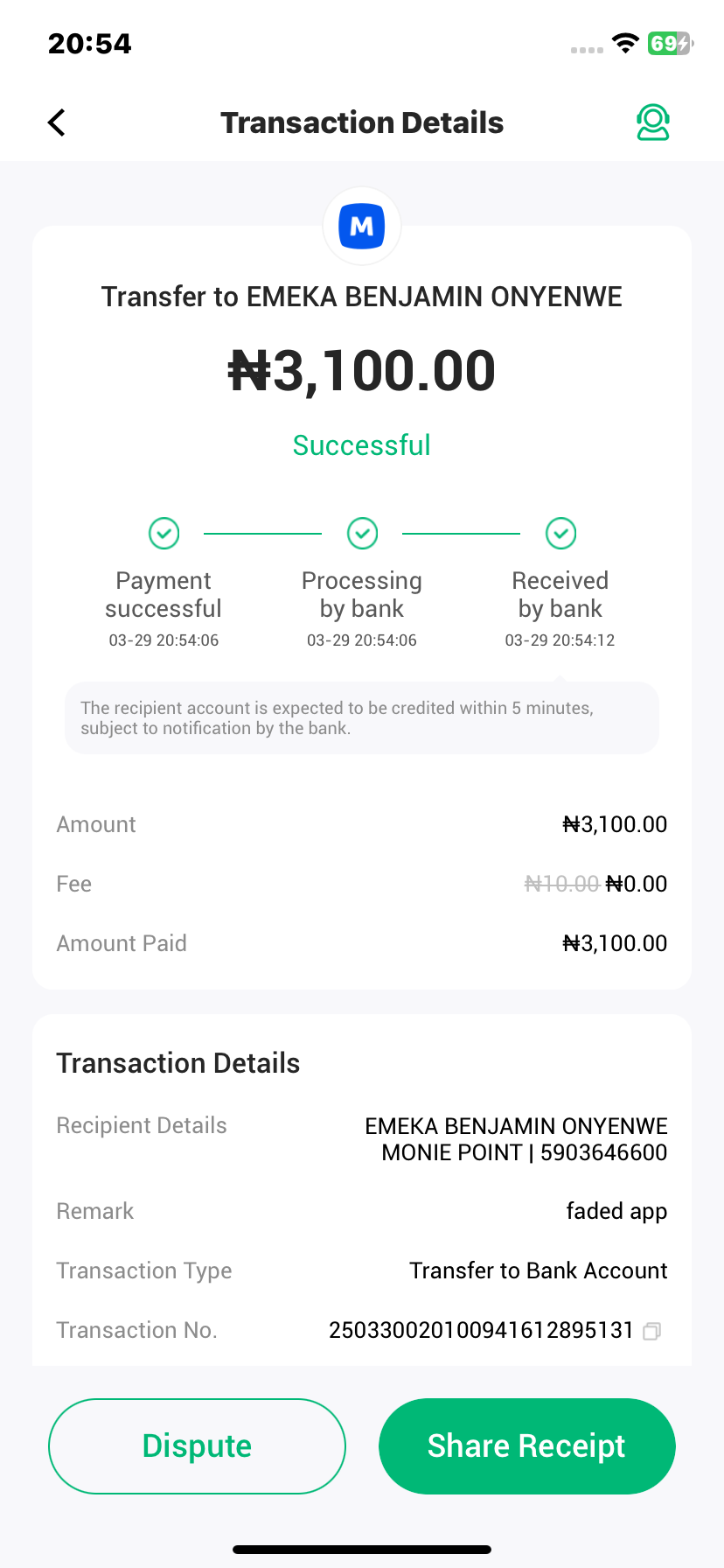Go back from Transaction Details

57,122
